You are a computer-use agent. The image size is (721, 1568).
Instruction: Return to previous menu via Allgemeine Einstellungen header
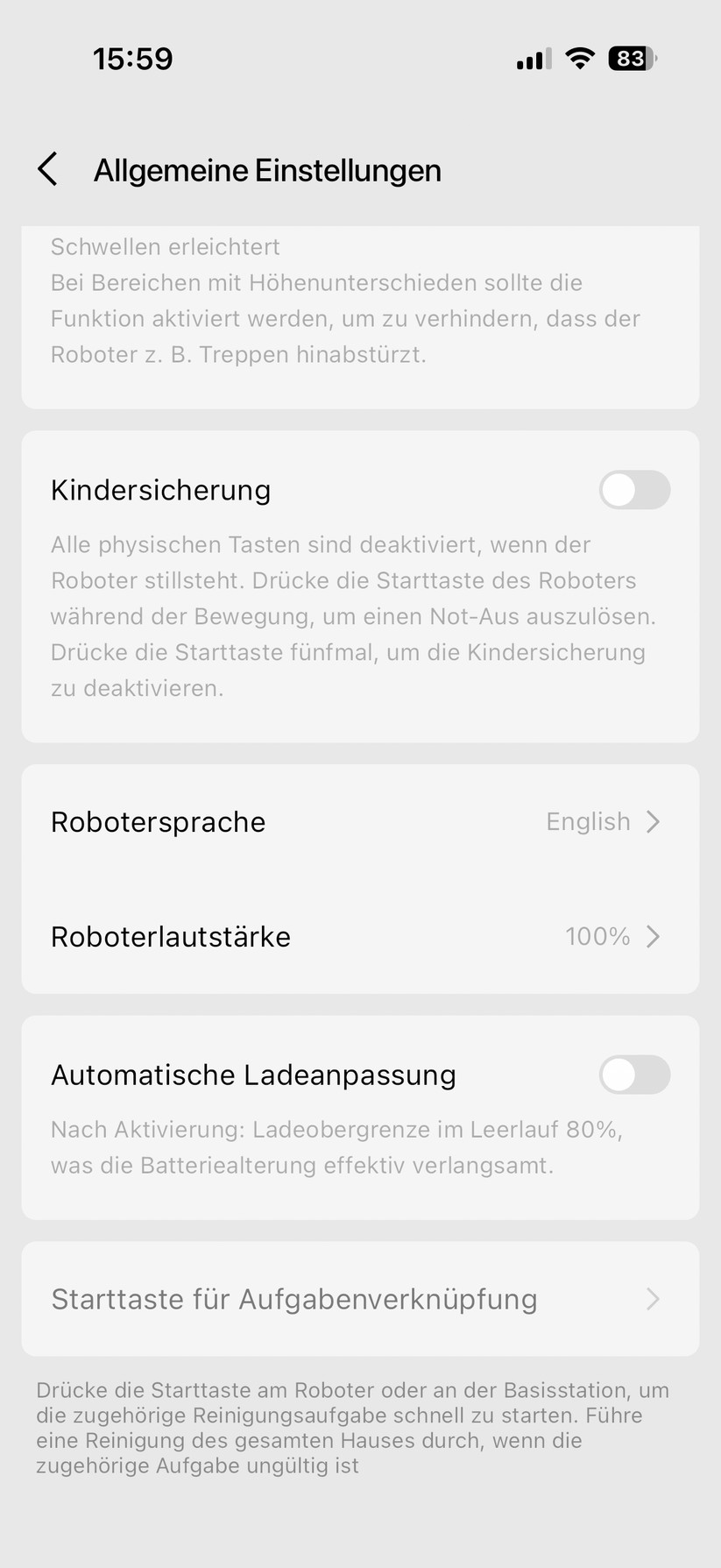267,169
